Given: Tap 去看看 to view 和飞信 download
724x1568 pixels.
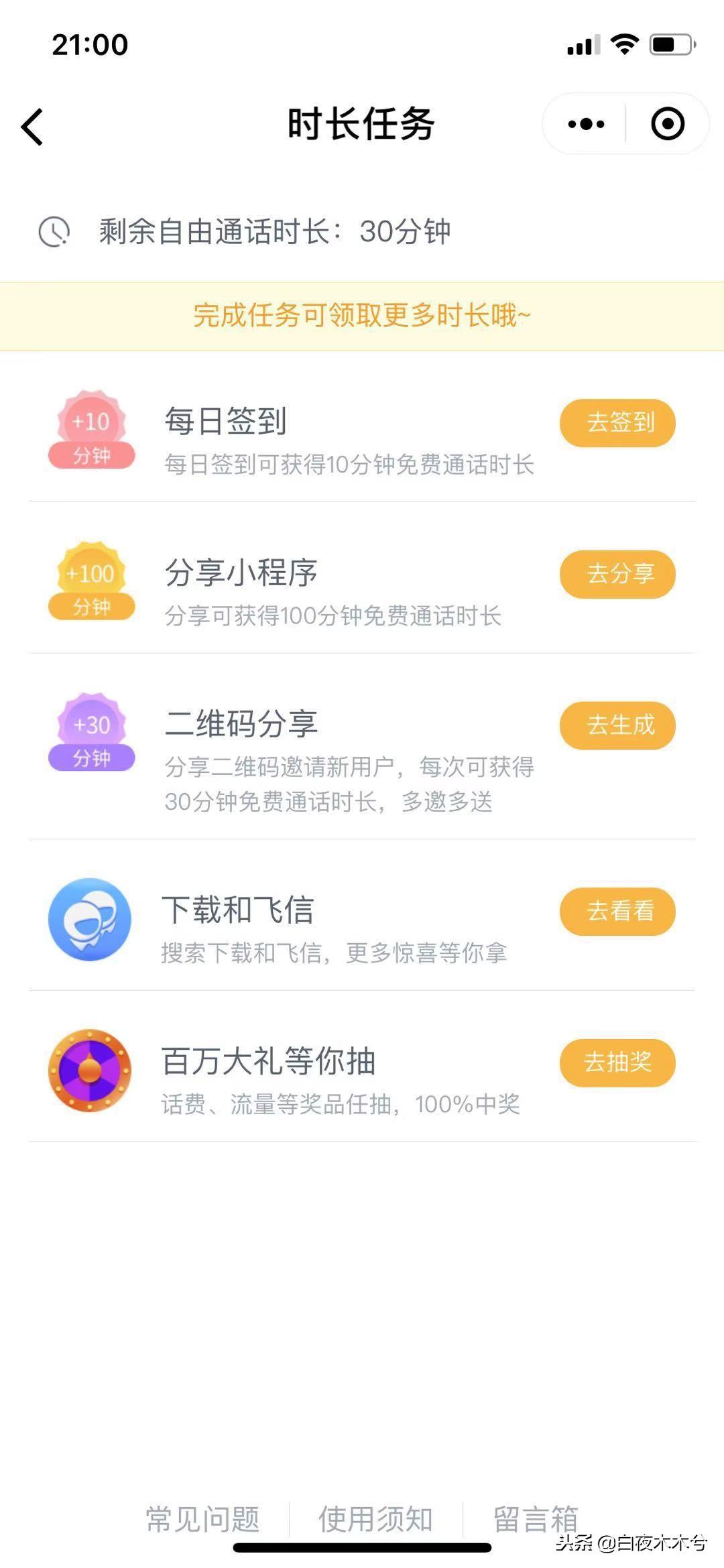Looking at the screenshot, I should (x=617, y=912).
